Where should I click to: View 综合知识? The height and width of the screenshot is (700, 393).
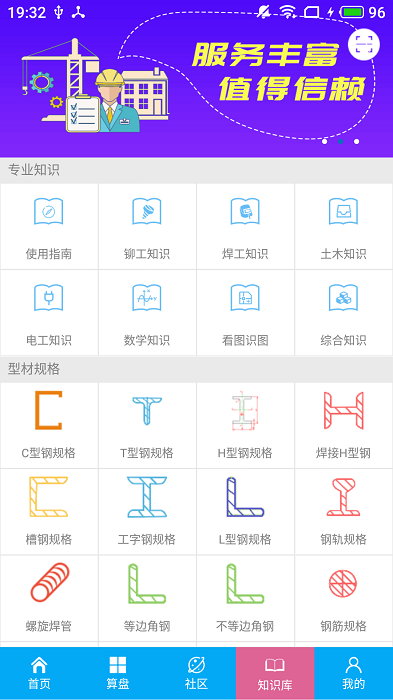pos(343,312)
